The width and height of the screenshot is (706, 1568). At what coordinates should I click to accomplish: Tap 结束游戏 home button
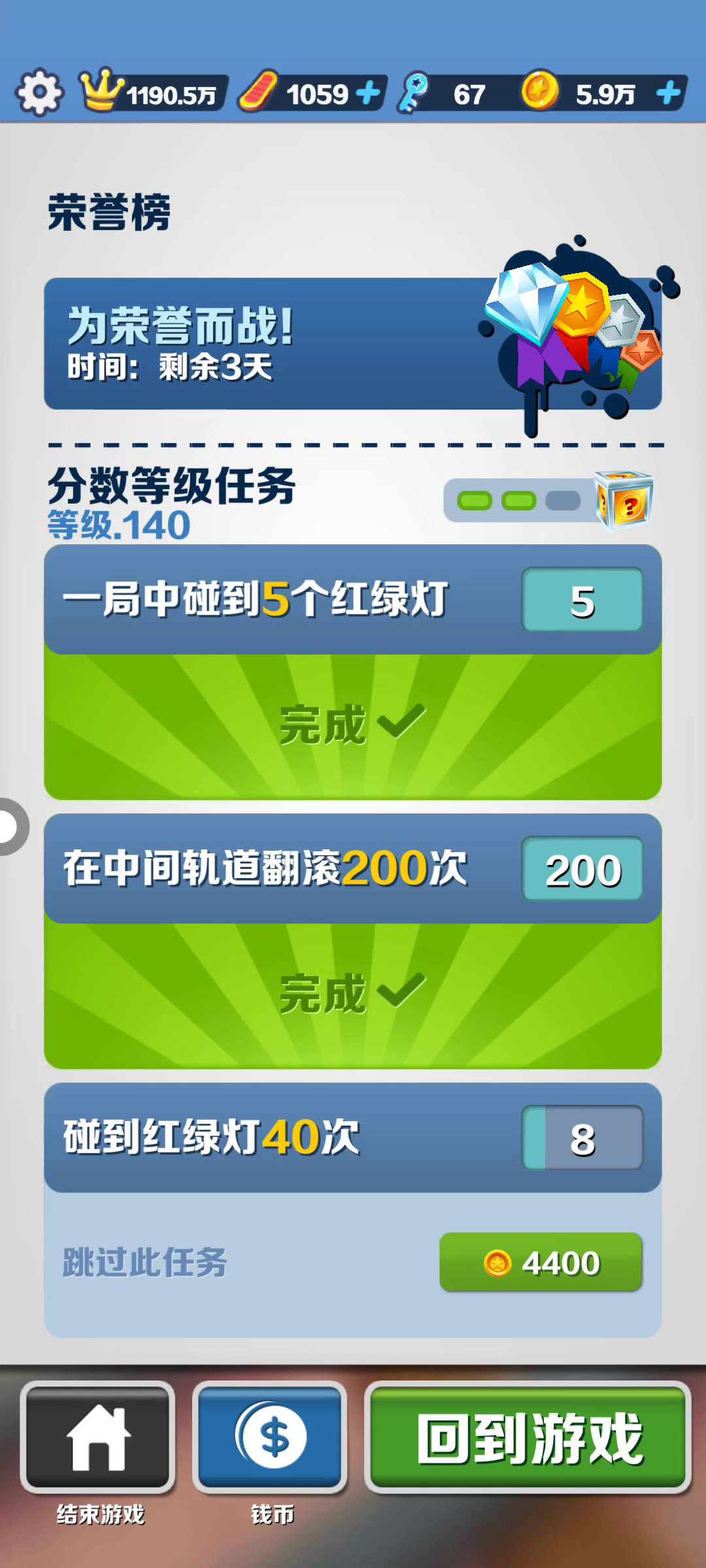[x=98, y=1437]
